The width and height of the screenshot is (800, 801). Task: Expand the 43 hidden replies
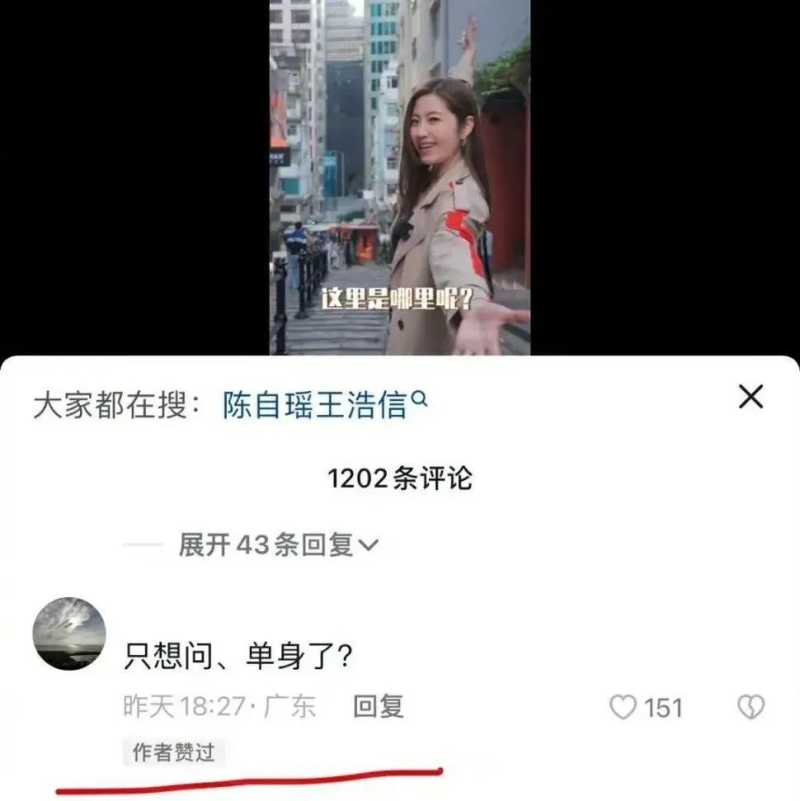[279, 545]
